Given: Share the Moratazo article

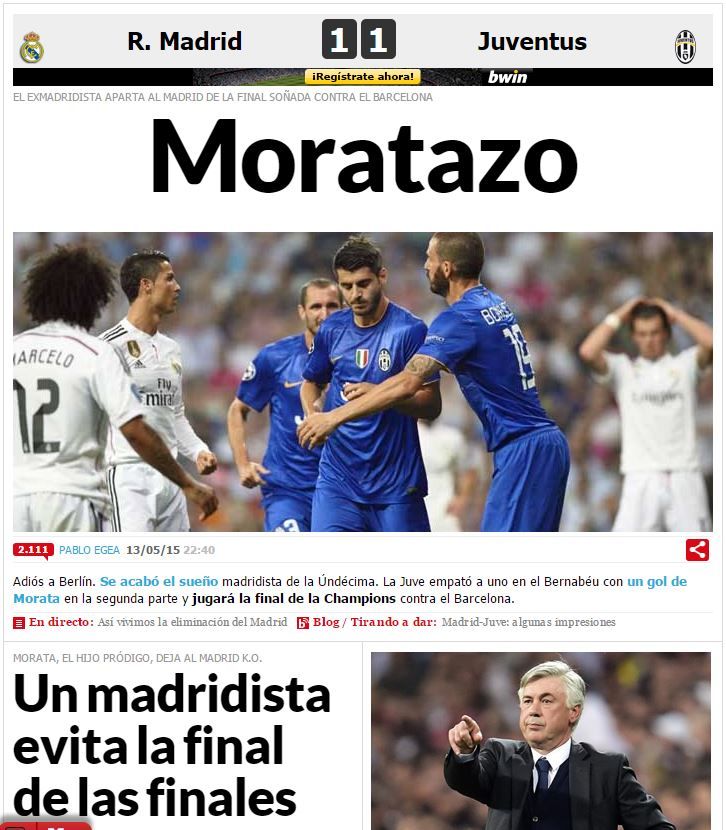Looking at the screenshot, I should pos(697,550).
